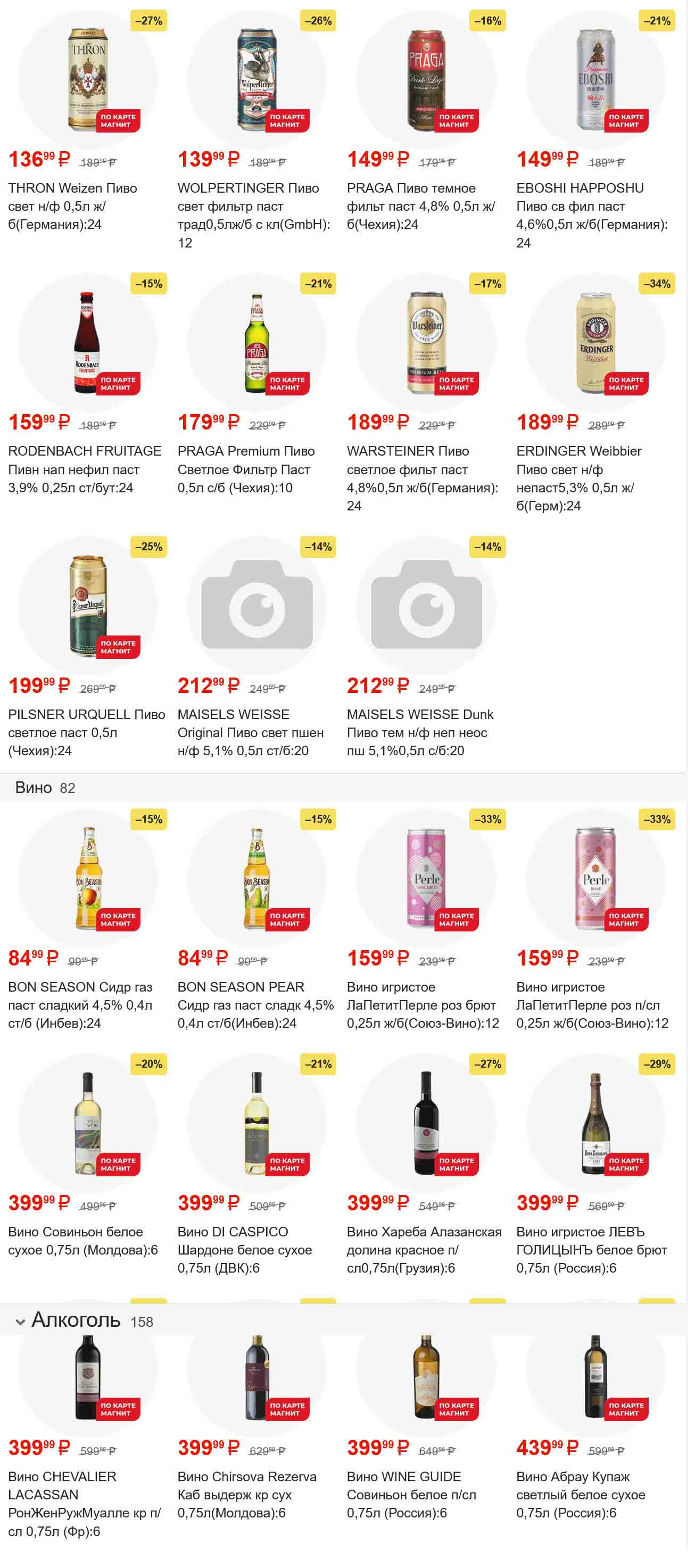
Task: View ЛЕВЪ ГОЛИЦЫНЪ sparkling wine product
Action: tap(595, 1123)
